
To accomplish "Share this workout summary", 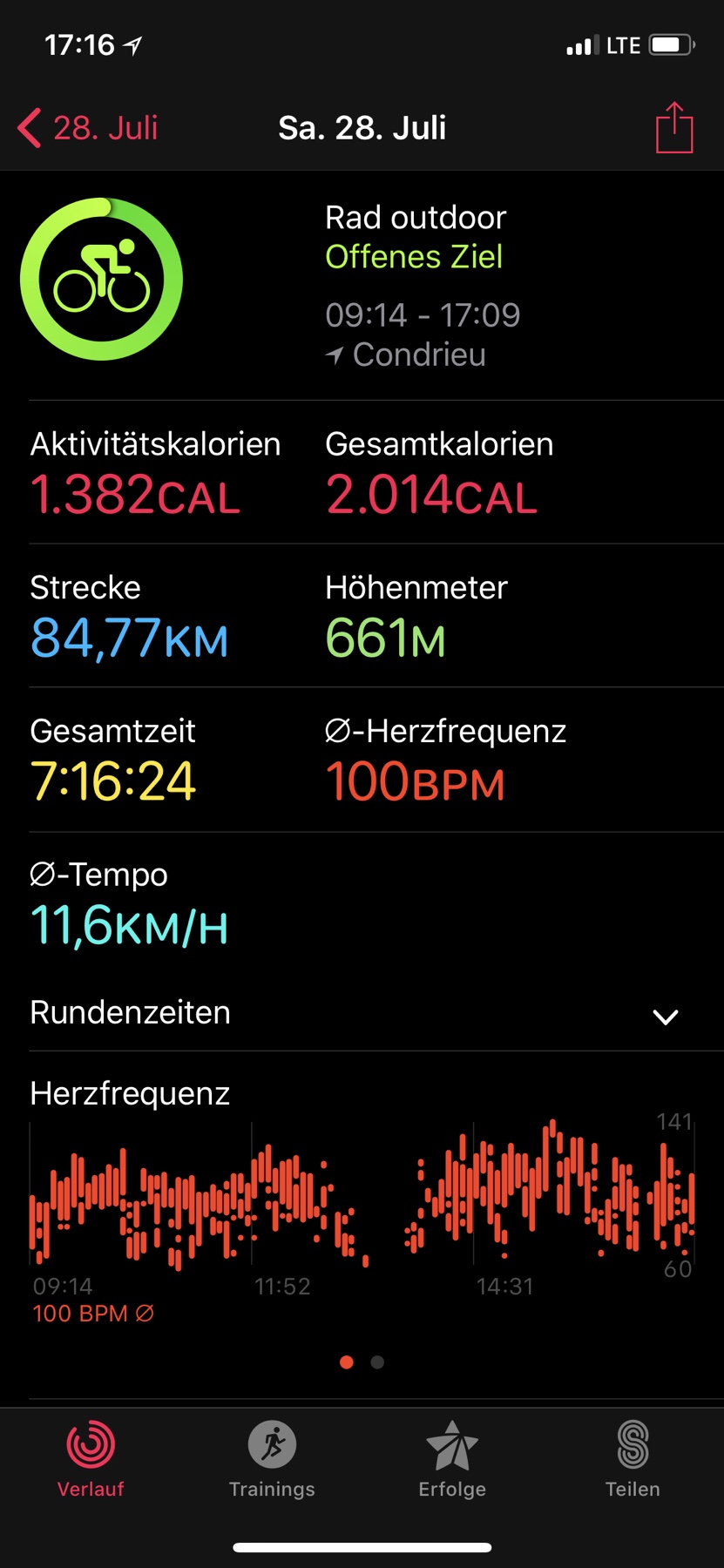I will pos(673,127).
